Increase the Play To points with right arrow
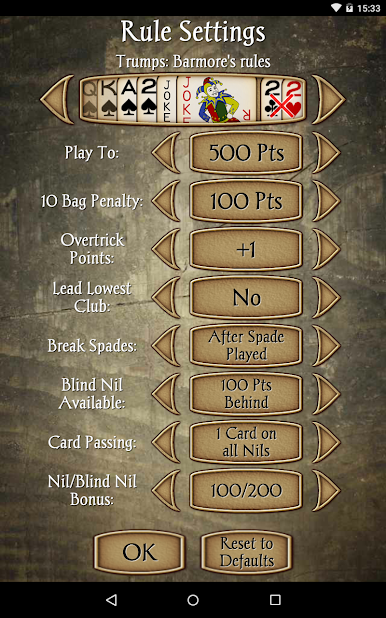386x618 pixels. point(326,153)
